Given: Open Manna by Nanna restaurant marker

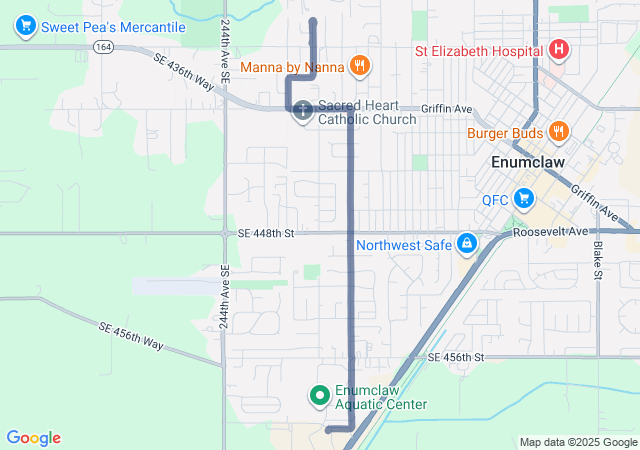Looking at the screenshot, I should click(x=360, y=67).
